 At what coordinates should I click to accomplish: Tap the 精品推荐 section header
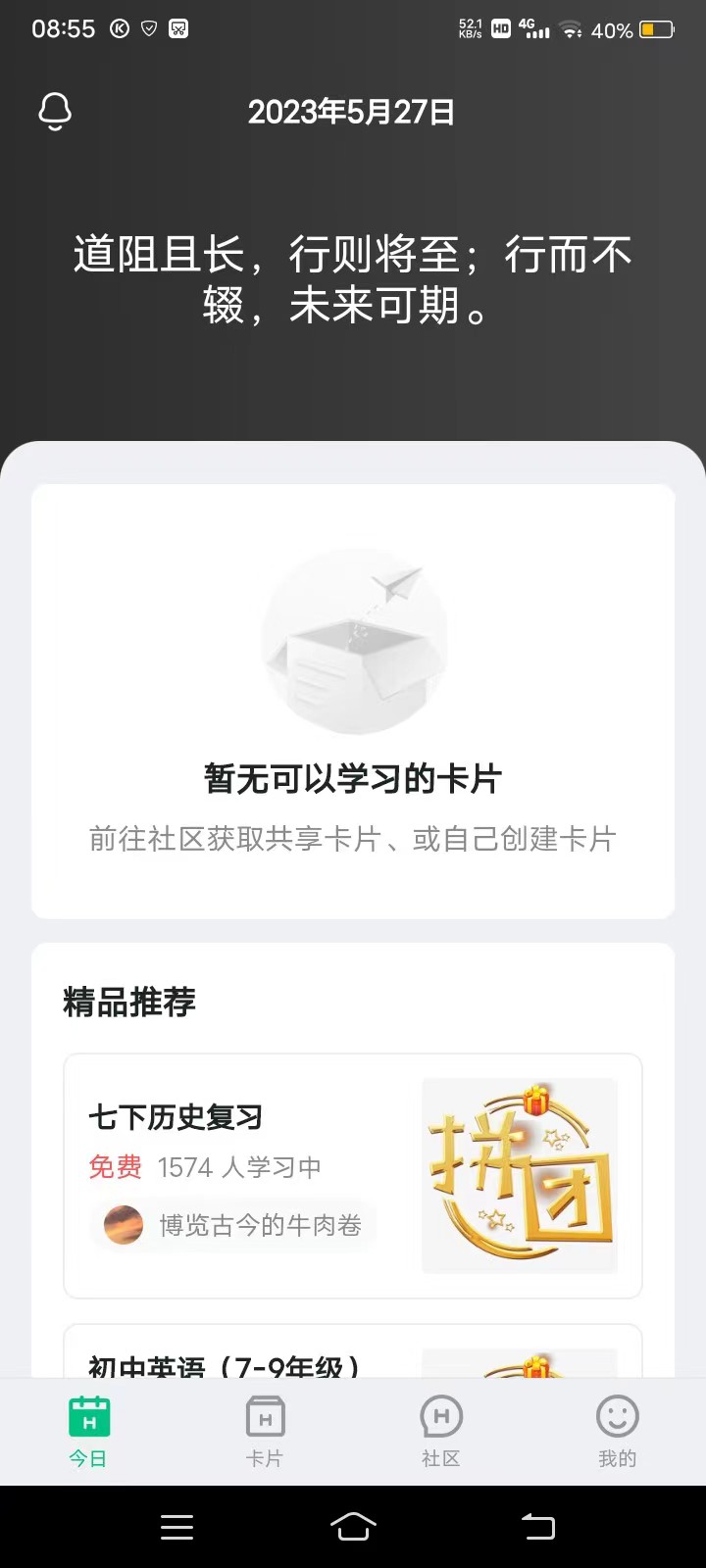[129, 1002]
